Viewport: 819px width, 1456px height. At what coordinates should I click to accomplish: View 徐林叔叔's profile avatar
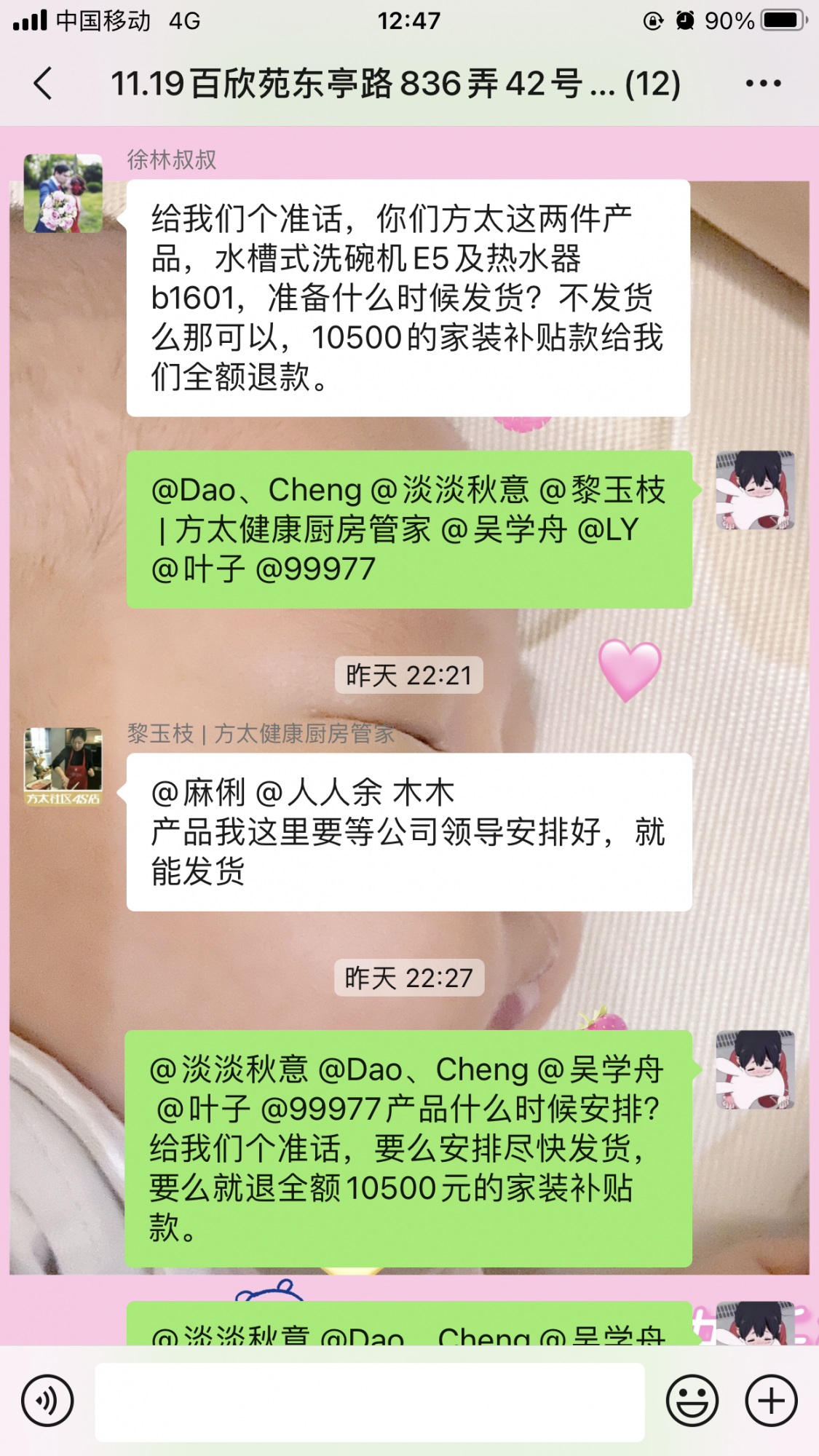click(63, 194)
